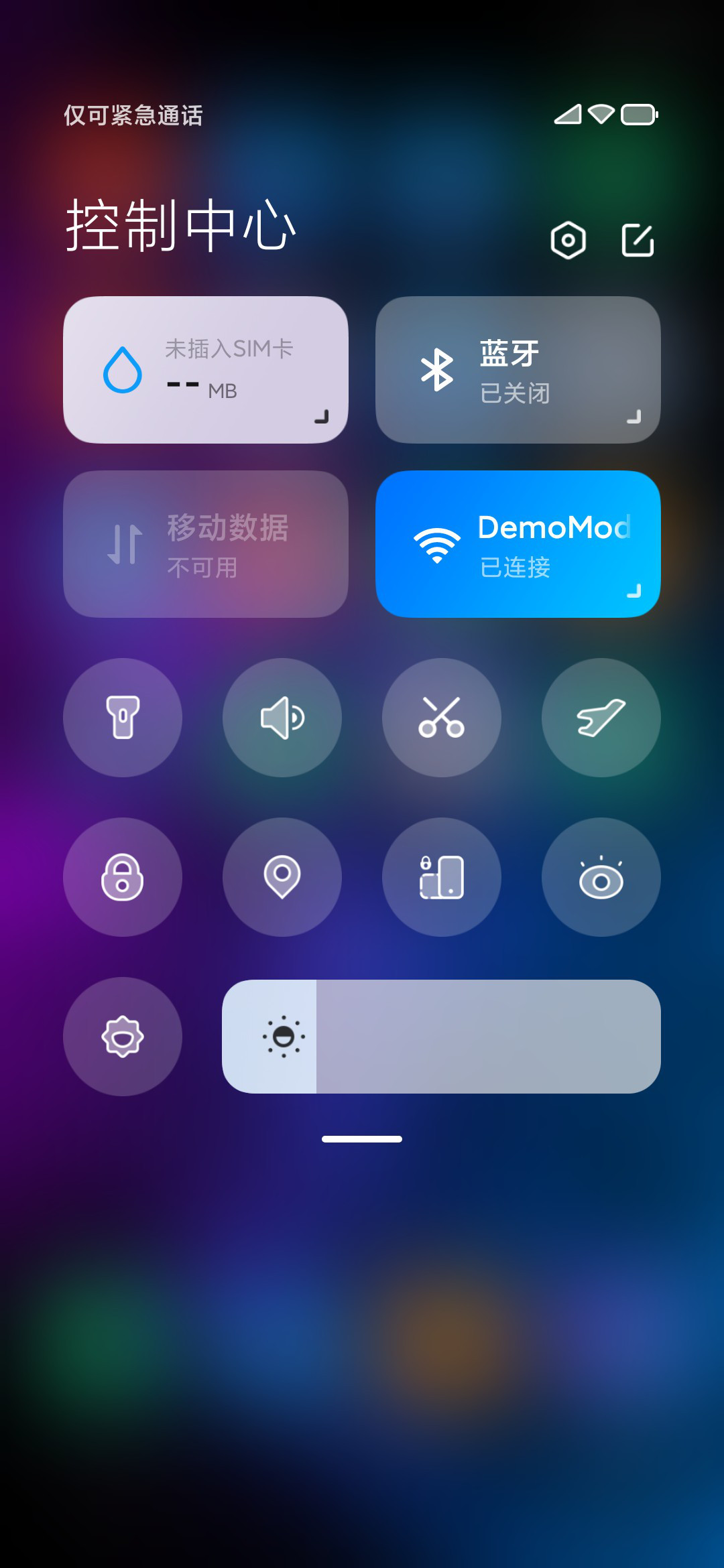
Task: Tap the edit icon for control center tiles
Action: tap(638, 240)
